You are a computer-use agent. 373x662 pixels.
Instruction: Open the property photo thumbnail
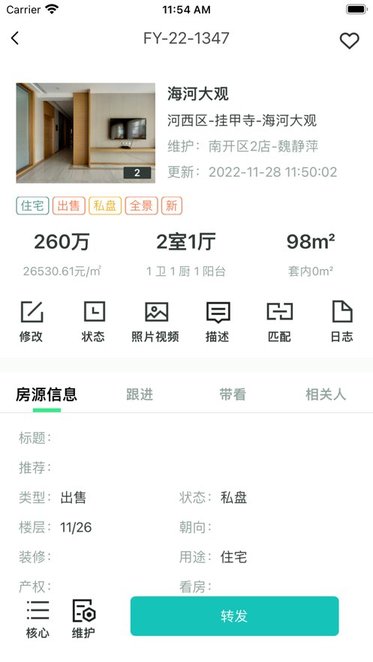[86, 133]
